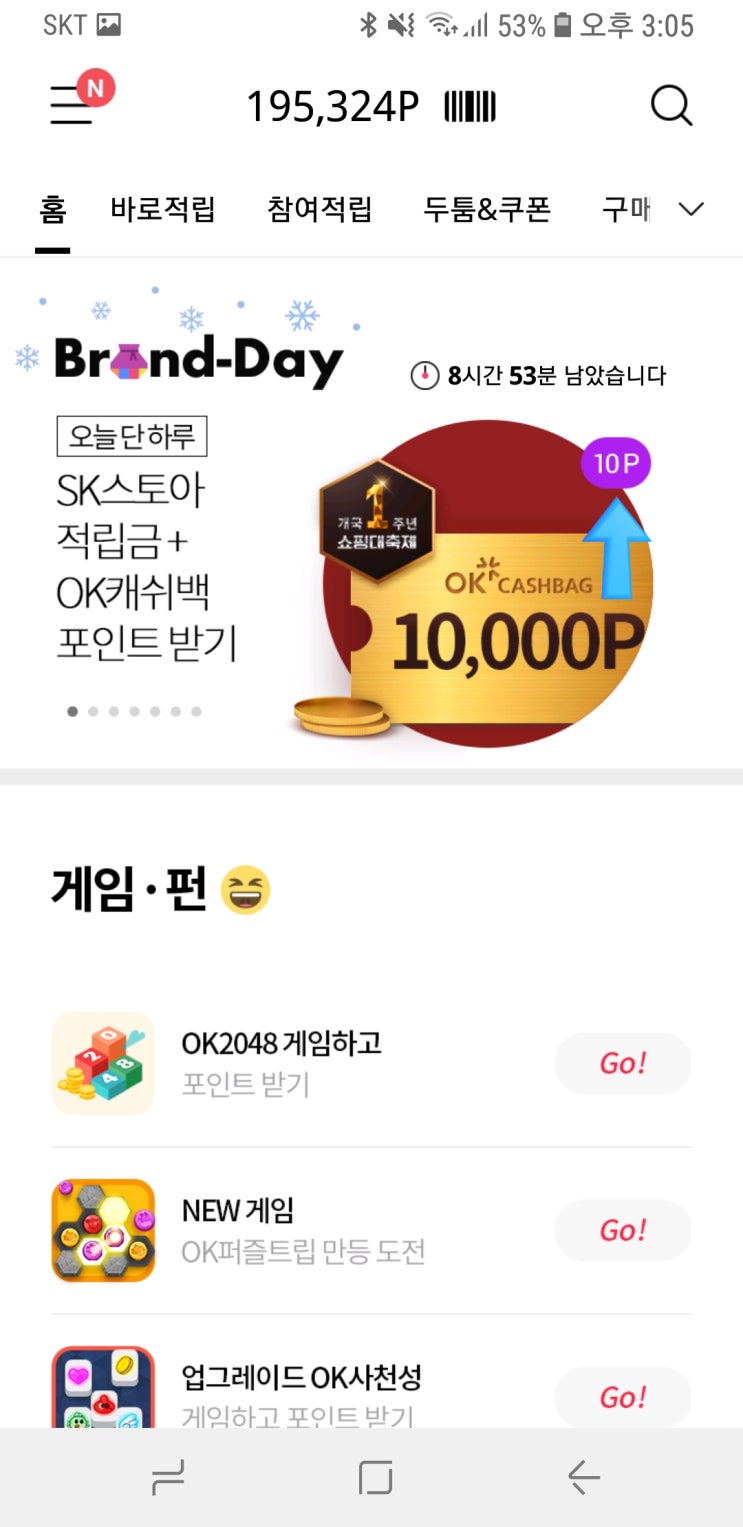Select the 참여적립 menu item
Screen dimensions: 743x1527
tap(321, 210)
